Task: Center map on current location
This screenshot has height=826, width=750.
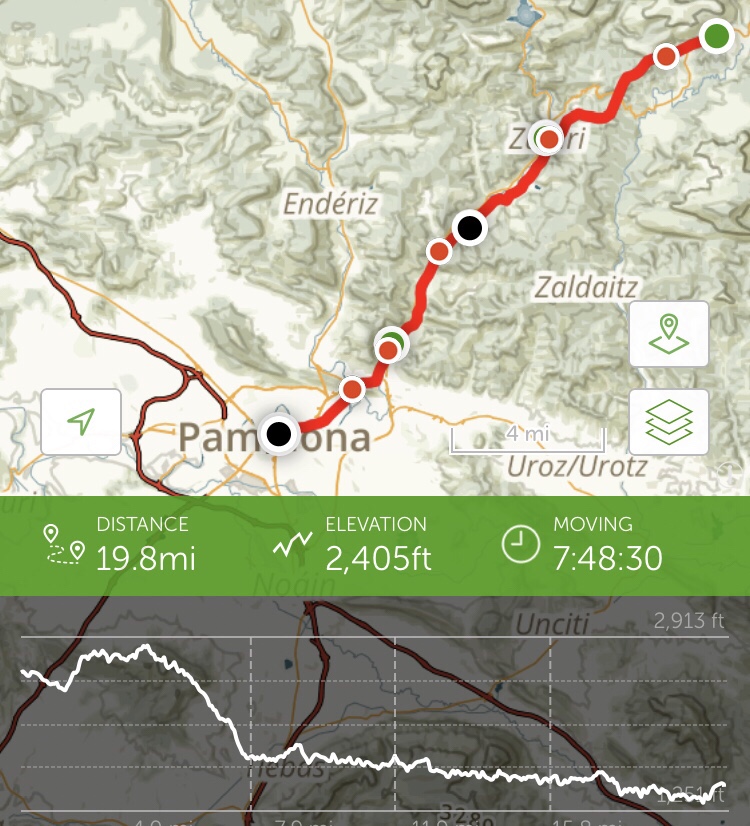Action: click(x=81, y=422)
